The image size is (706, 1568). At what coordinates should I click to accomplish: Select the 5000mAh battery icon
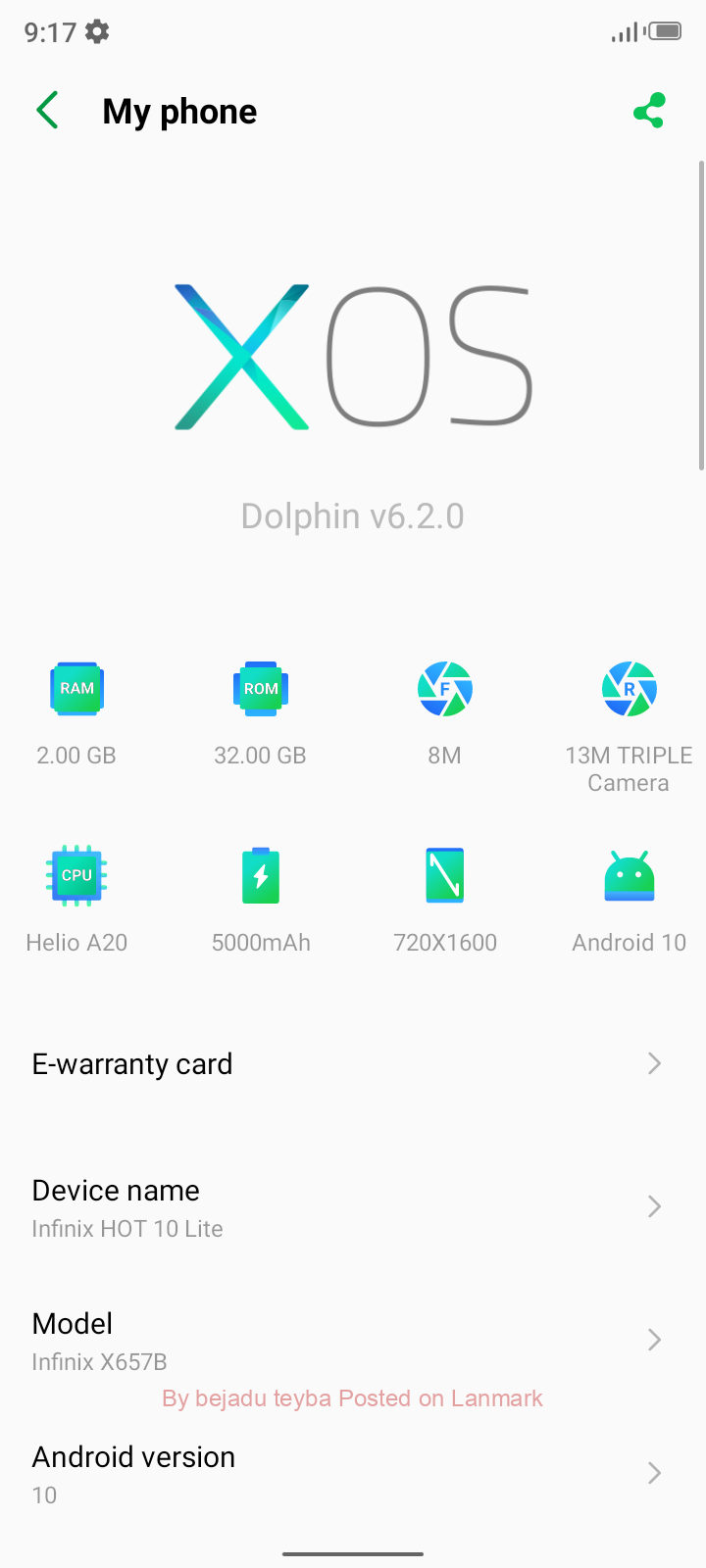coord(260,875)
